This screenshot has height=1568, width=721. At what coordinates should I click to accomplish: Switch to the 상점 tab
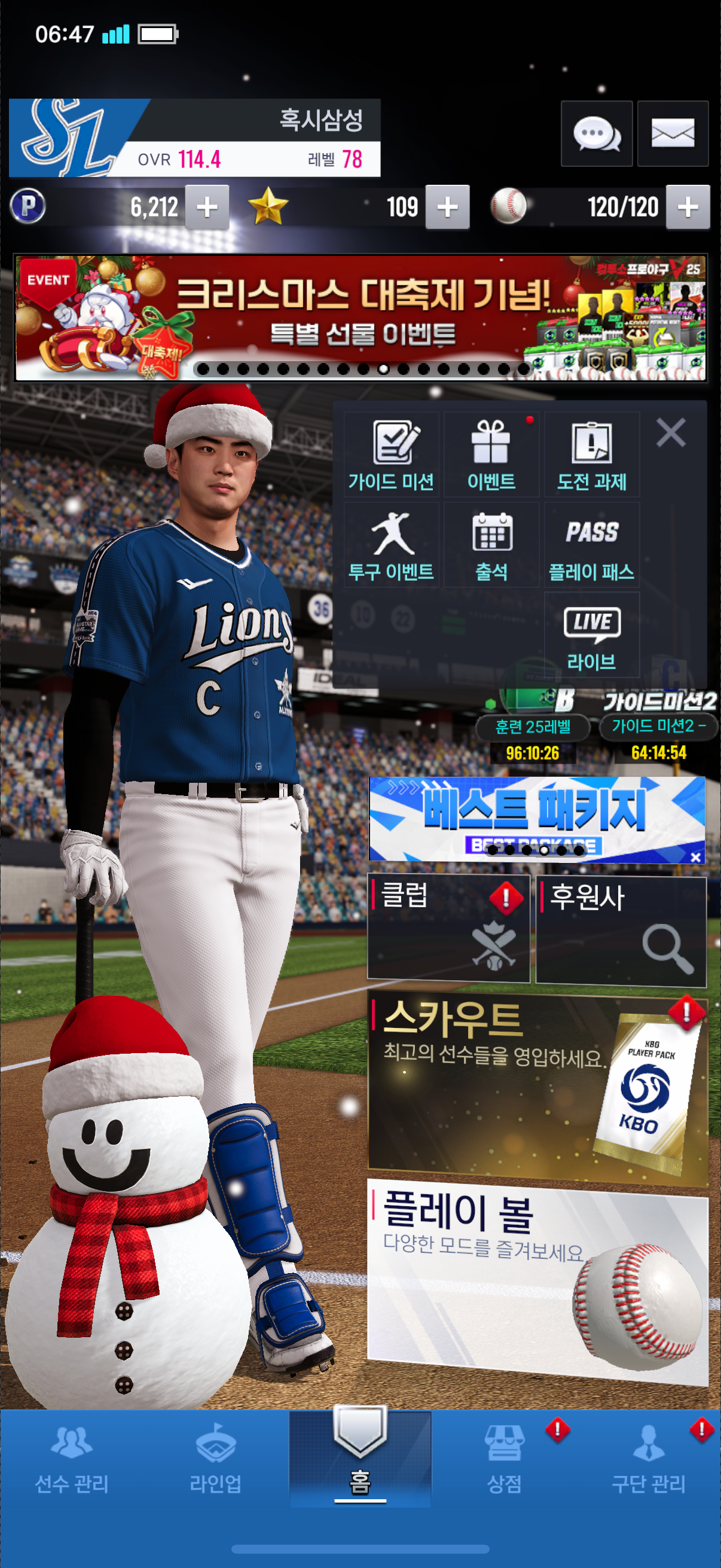coord(504,1459)
